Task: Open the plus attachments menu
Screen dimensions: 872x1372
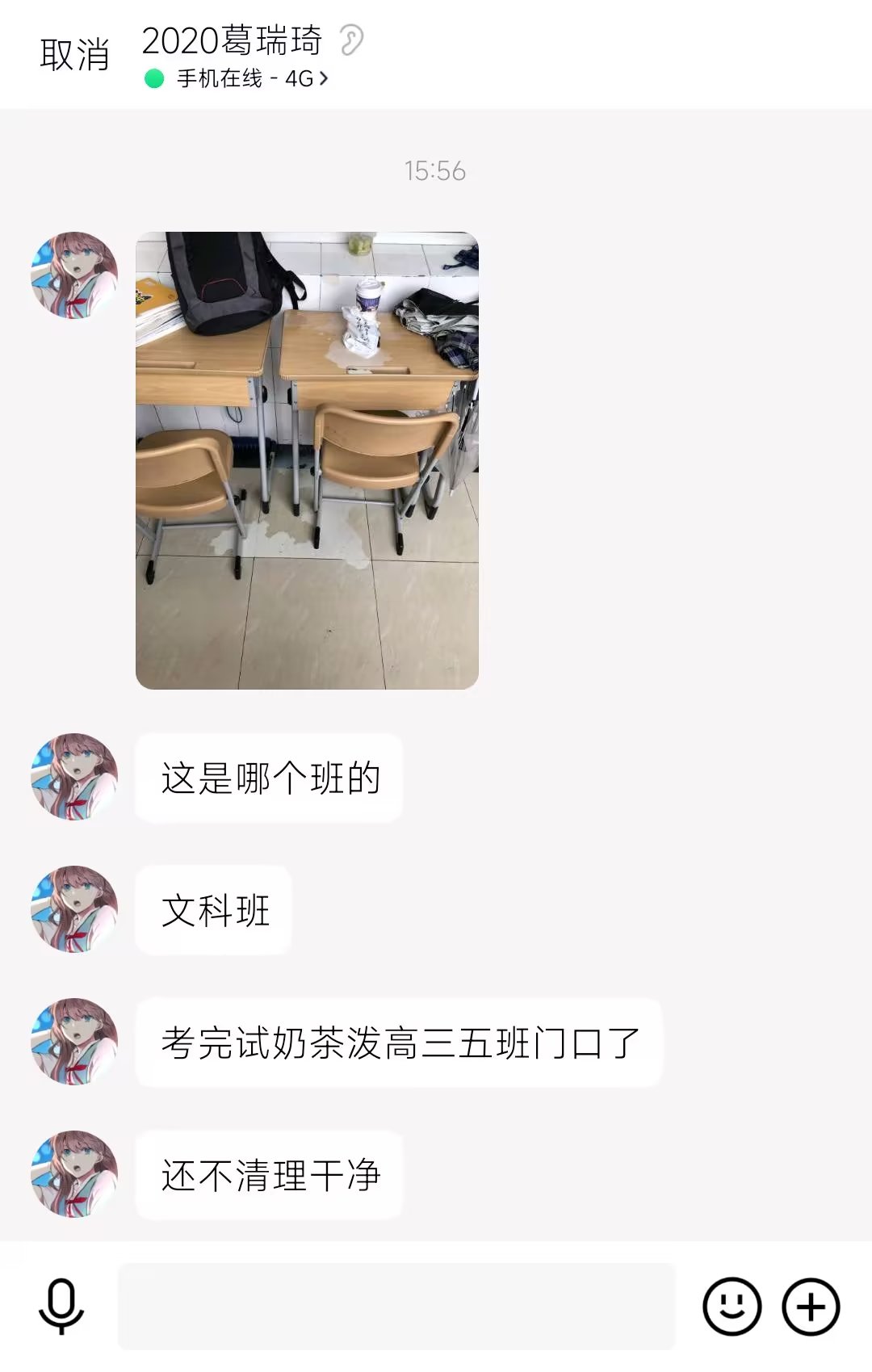Action: click(811, 1306)
